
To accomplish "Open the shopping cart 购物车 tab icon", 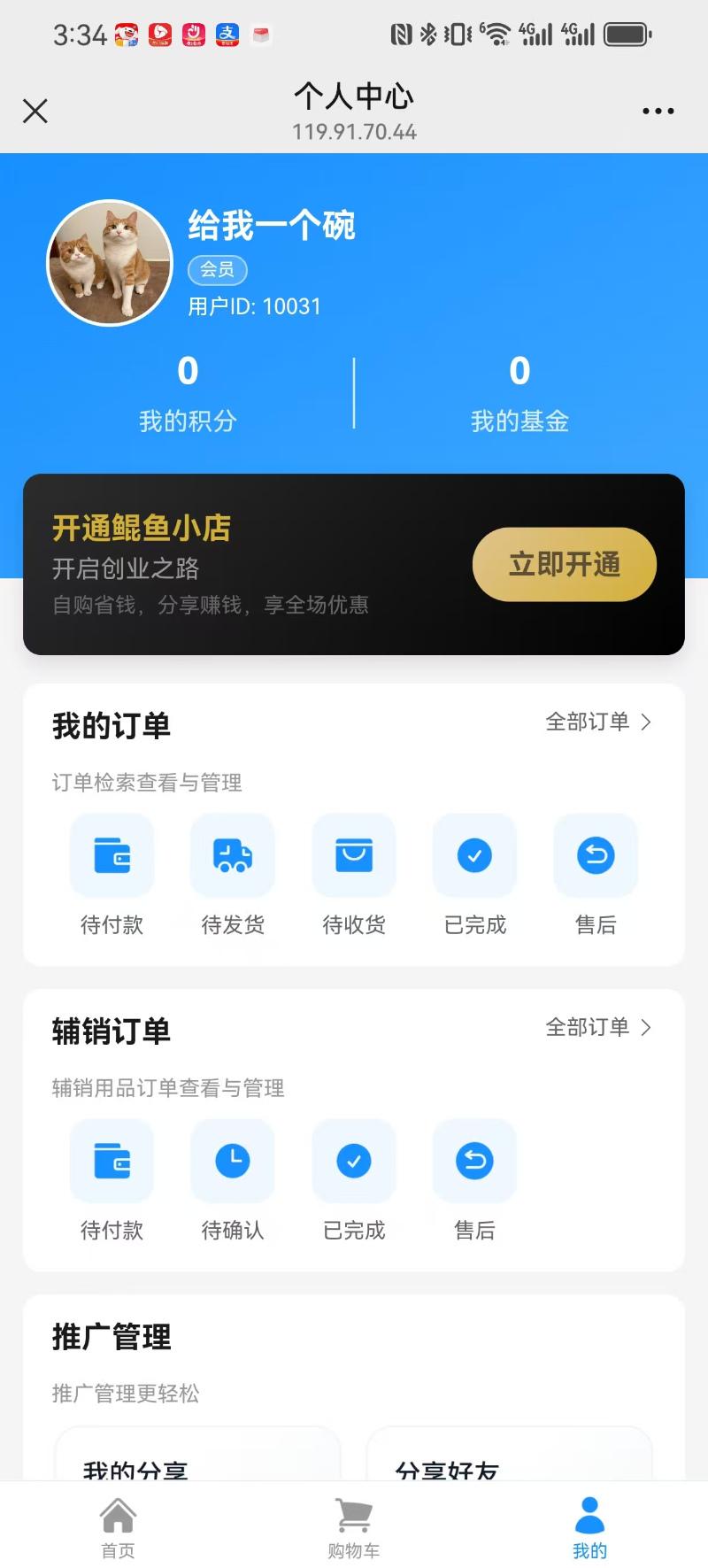I will coord(353,1519).
